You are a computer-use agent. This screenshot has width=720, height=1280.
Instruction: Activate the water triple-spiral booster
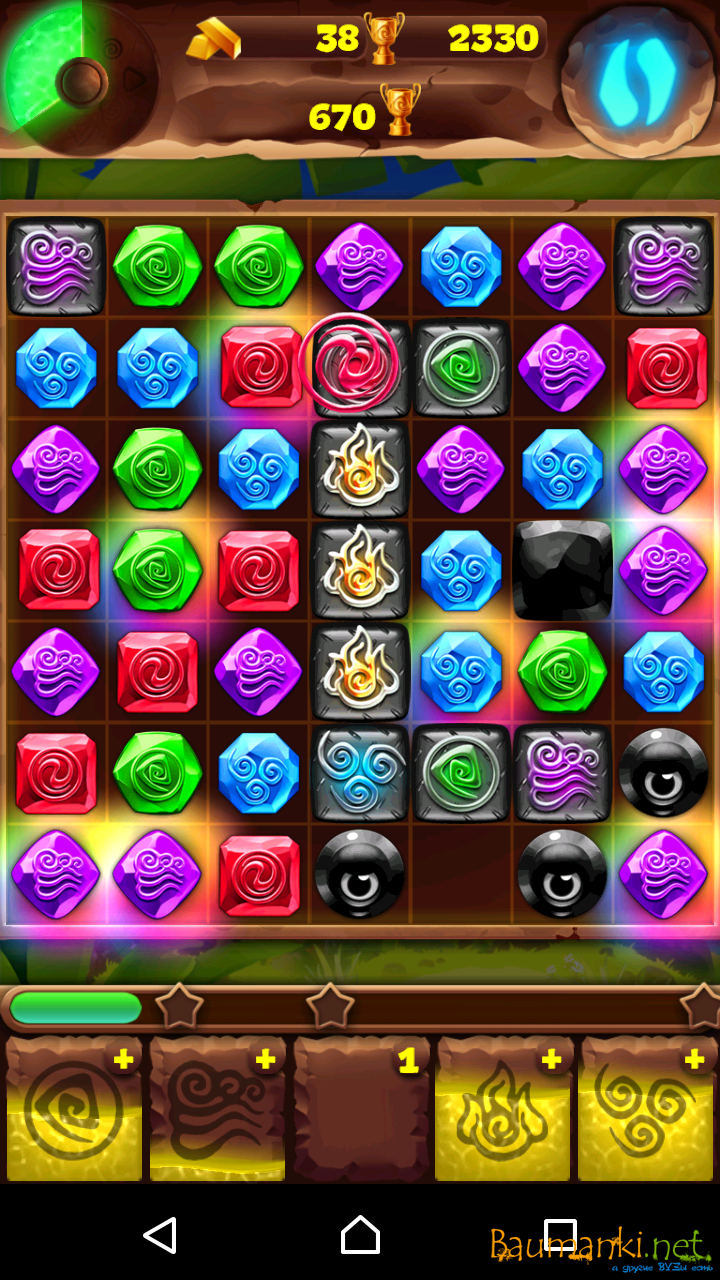click(x=646, y=1109)
